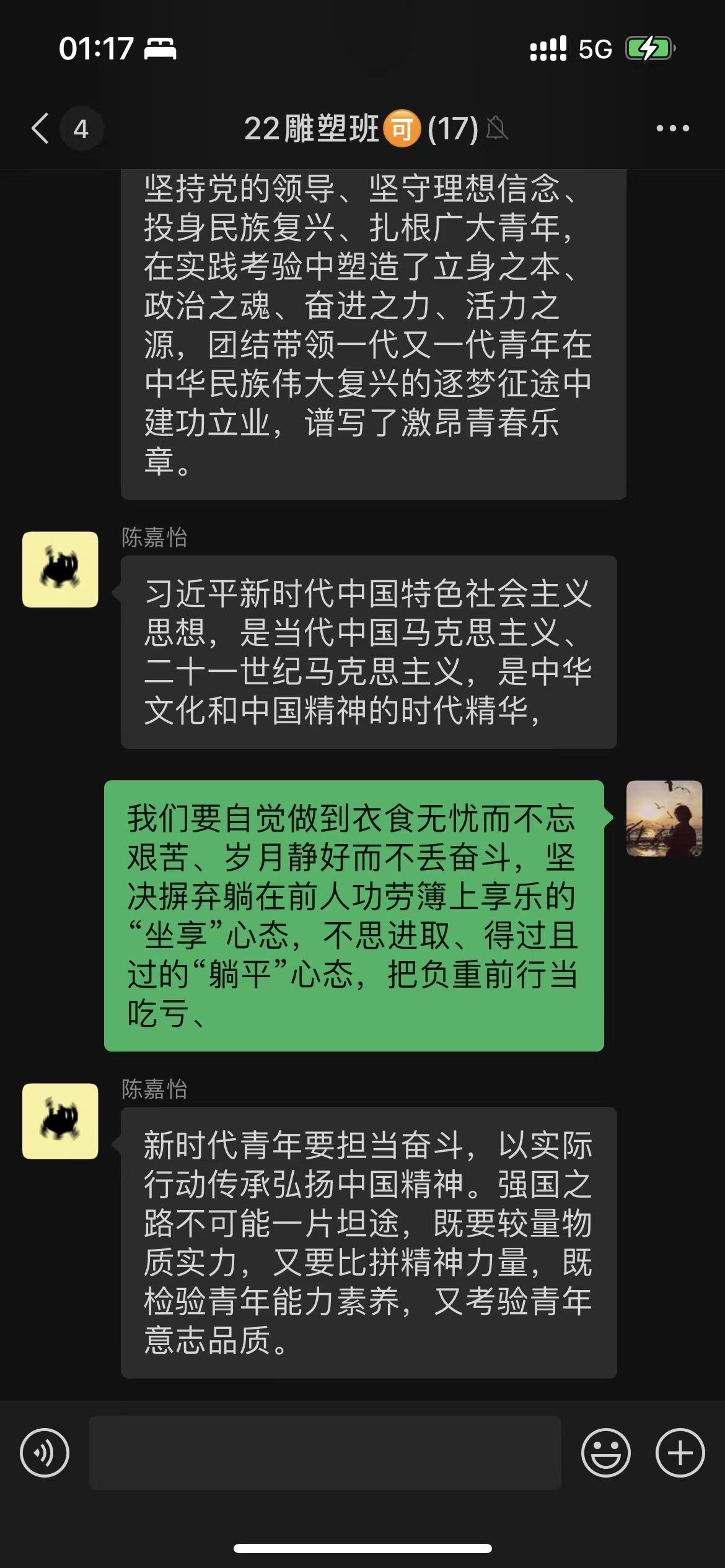Open 陈嘉怡's avatar beside the 新时代青年 message
The image size is (725, 1568).
click(60, 1121)
